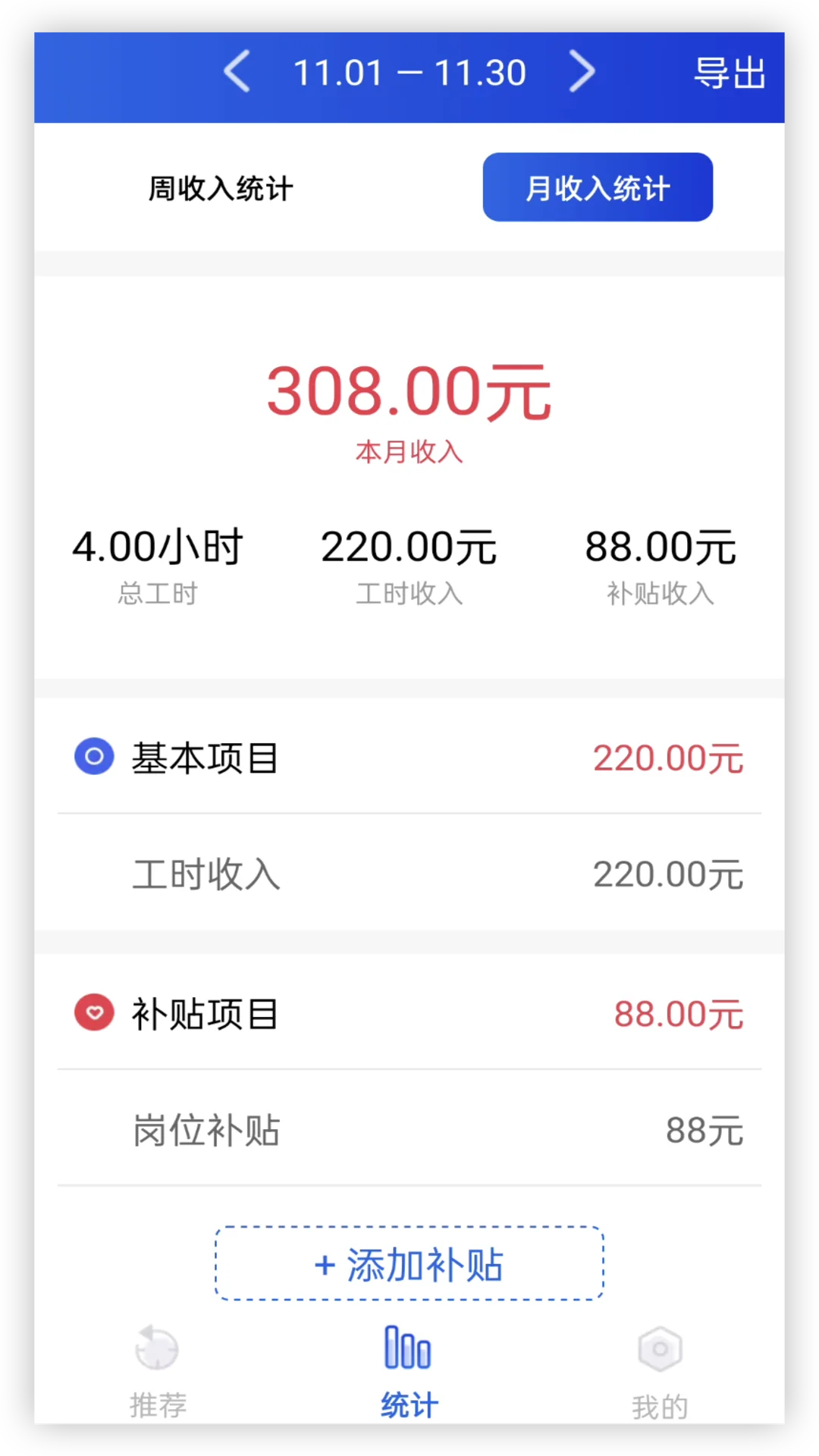The width and height of the screenshot is (819, 1456).
Task: Click the 添加补贴 dashed button
Action: tap(409, 1262)
